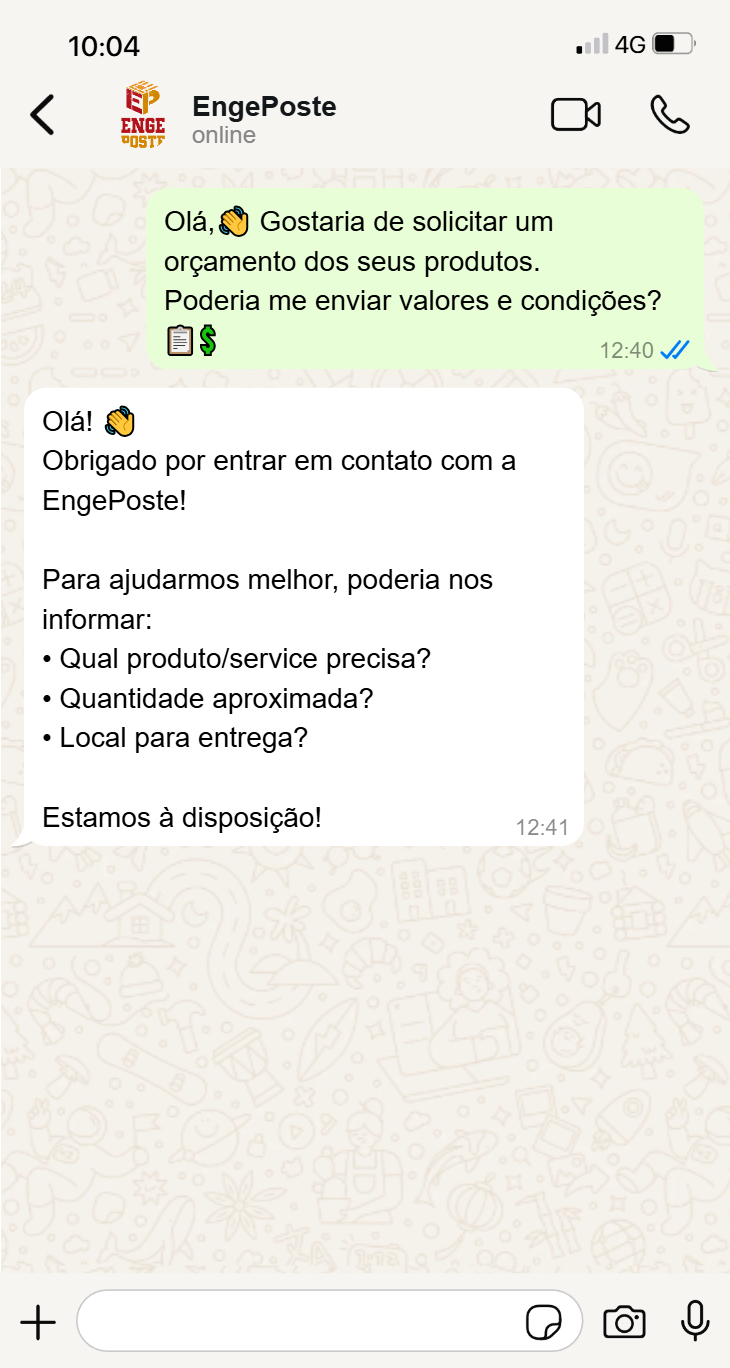Image resolution: width=730 pixels, height=1368 pixels.
Task: Open the camera to take a photo
Action: click(x=624, y=1320)
